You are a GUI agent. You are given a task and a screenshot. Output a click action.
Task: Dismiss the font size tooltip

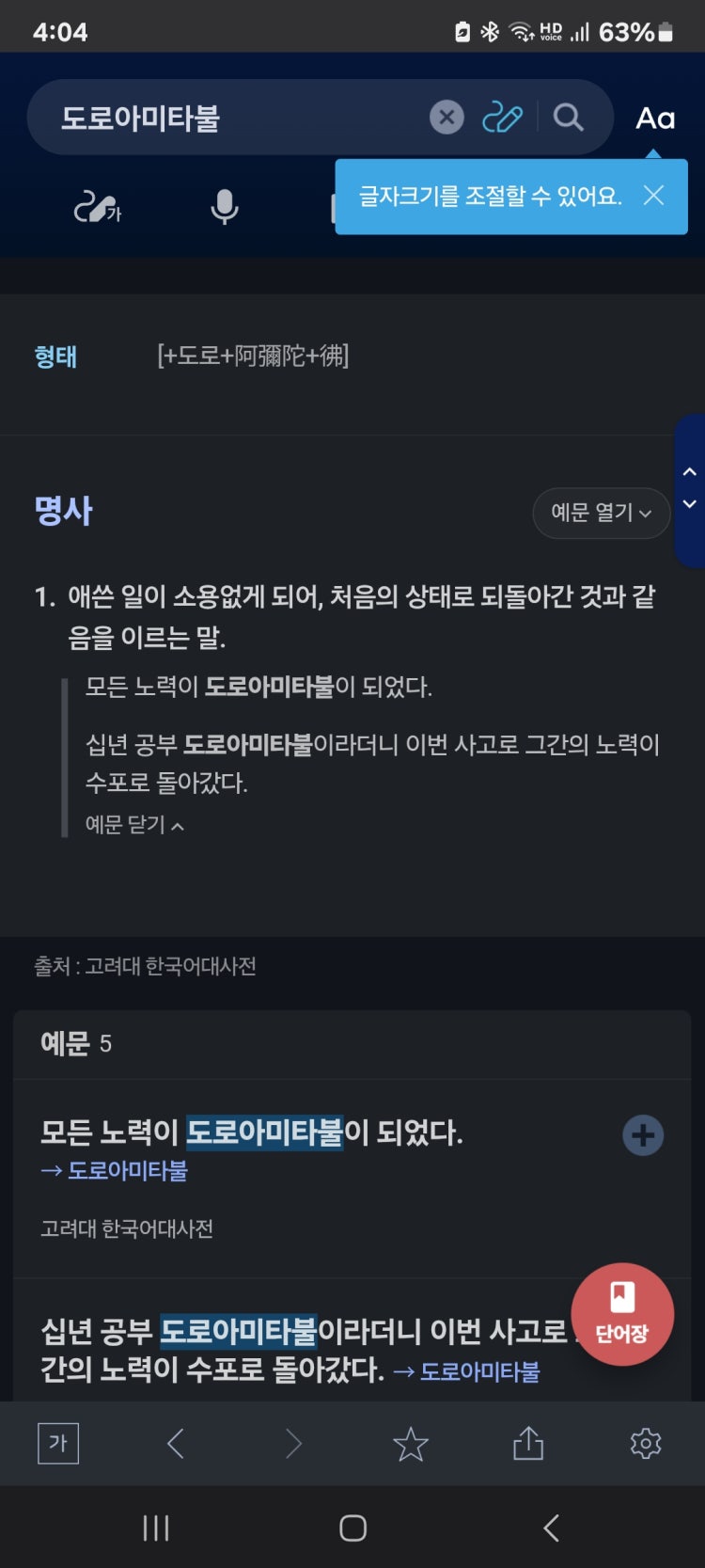(653, 196)
